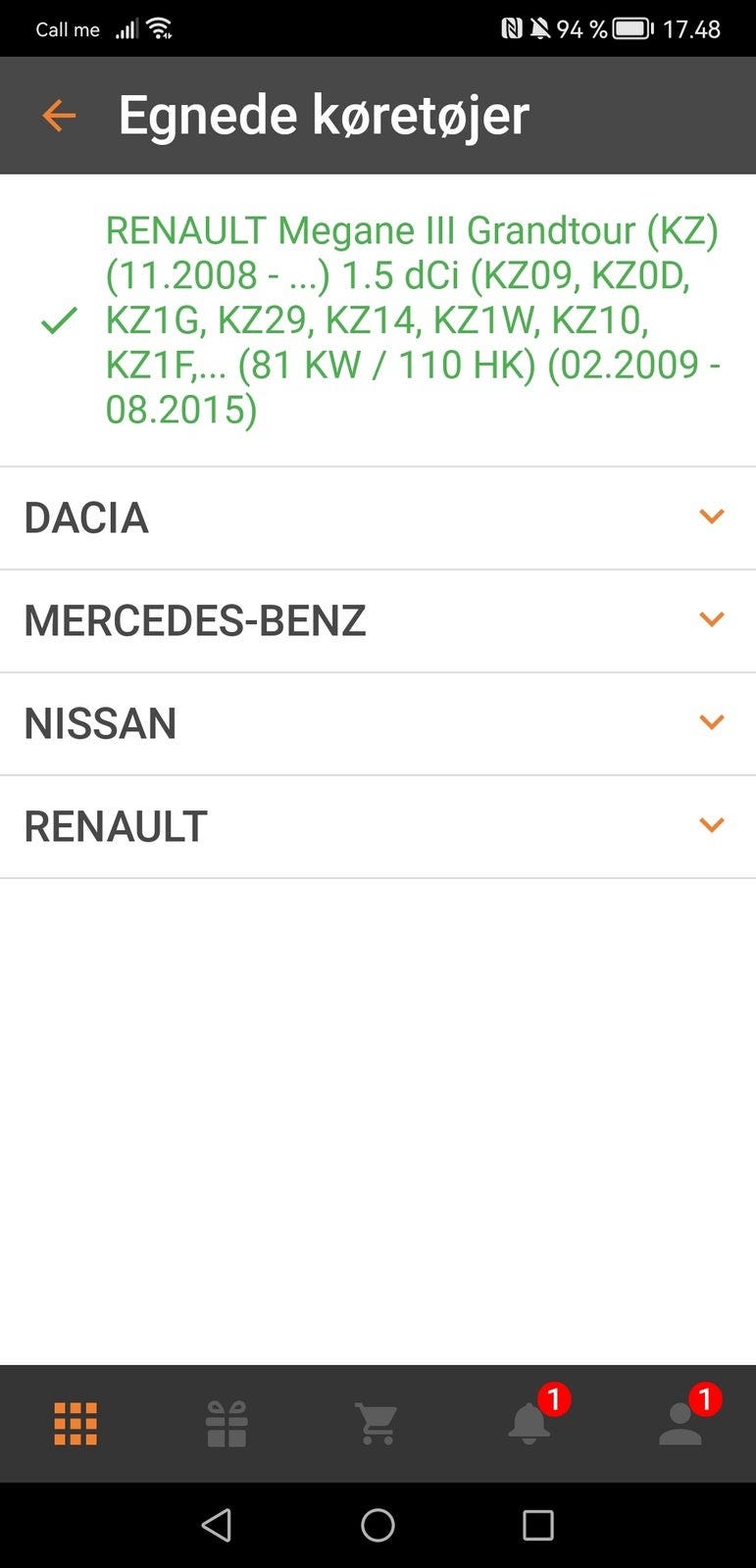Open system recent apps

tap(537, 1525)
